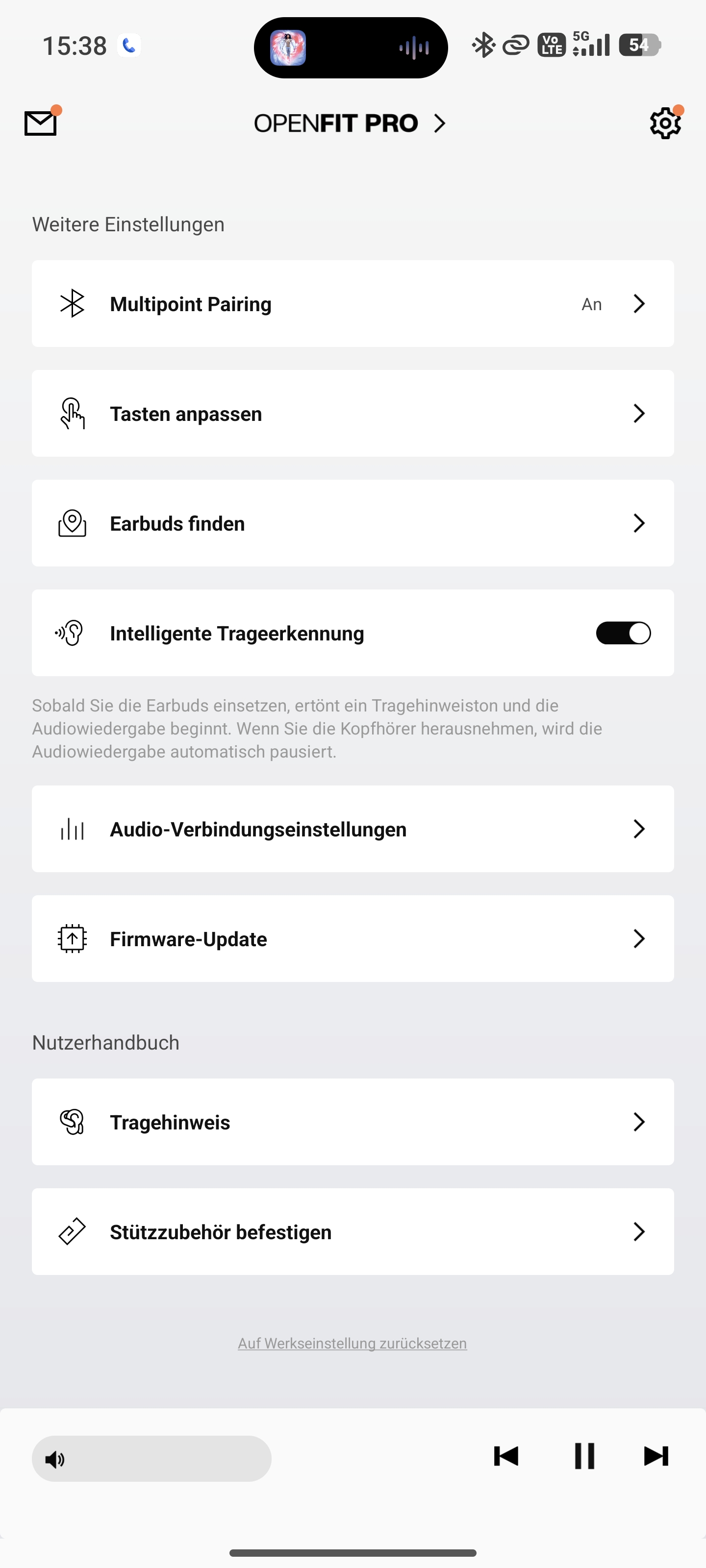Pause the audio playback

click(x=584, y=1457)
